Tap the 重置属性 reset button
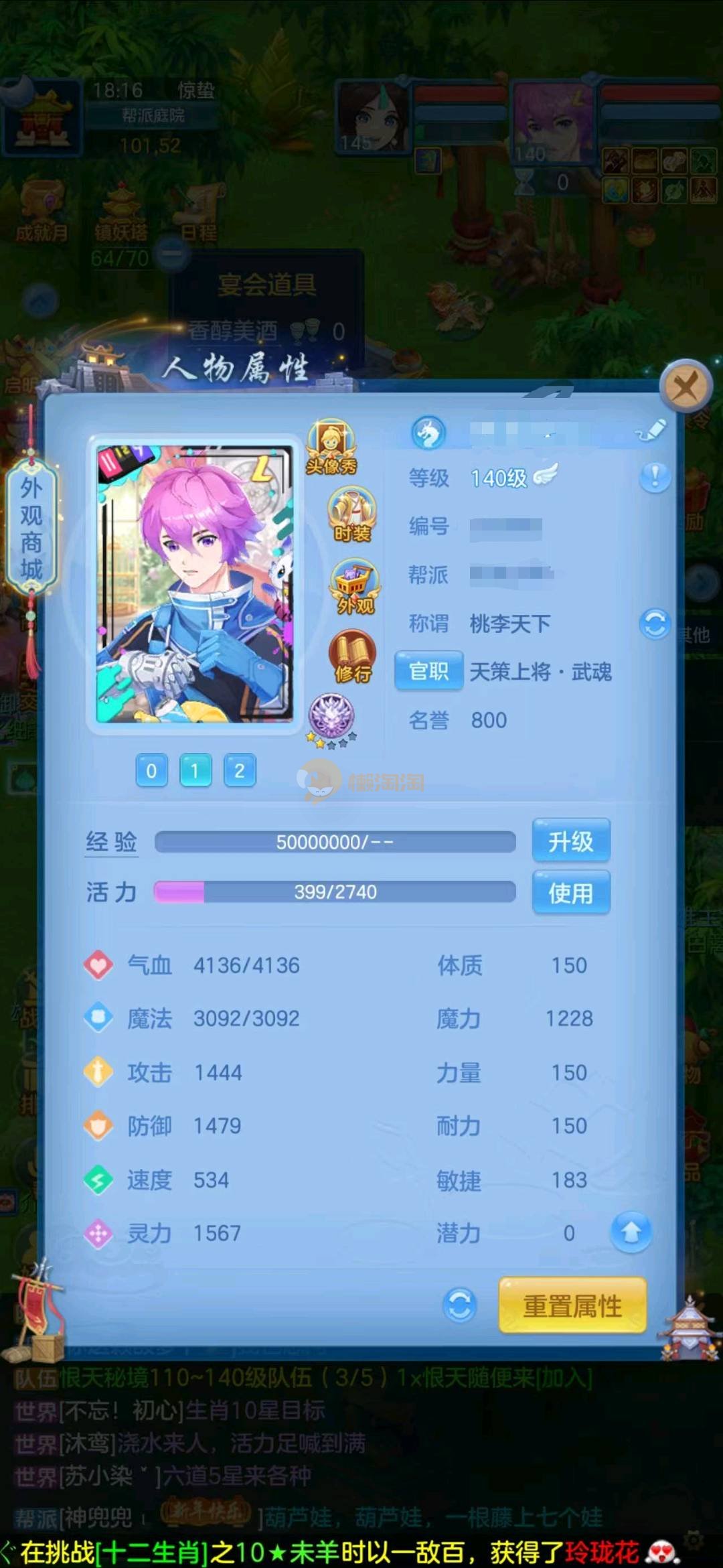The width and height of the screenshot is (723, 1568). [572, 1305]
